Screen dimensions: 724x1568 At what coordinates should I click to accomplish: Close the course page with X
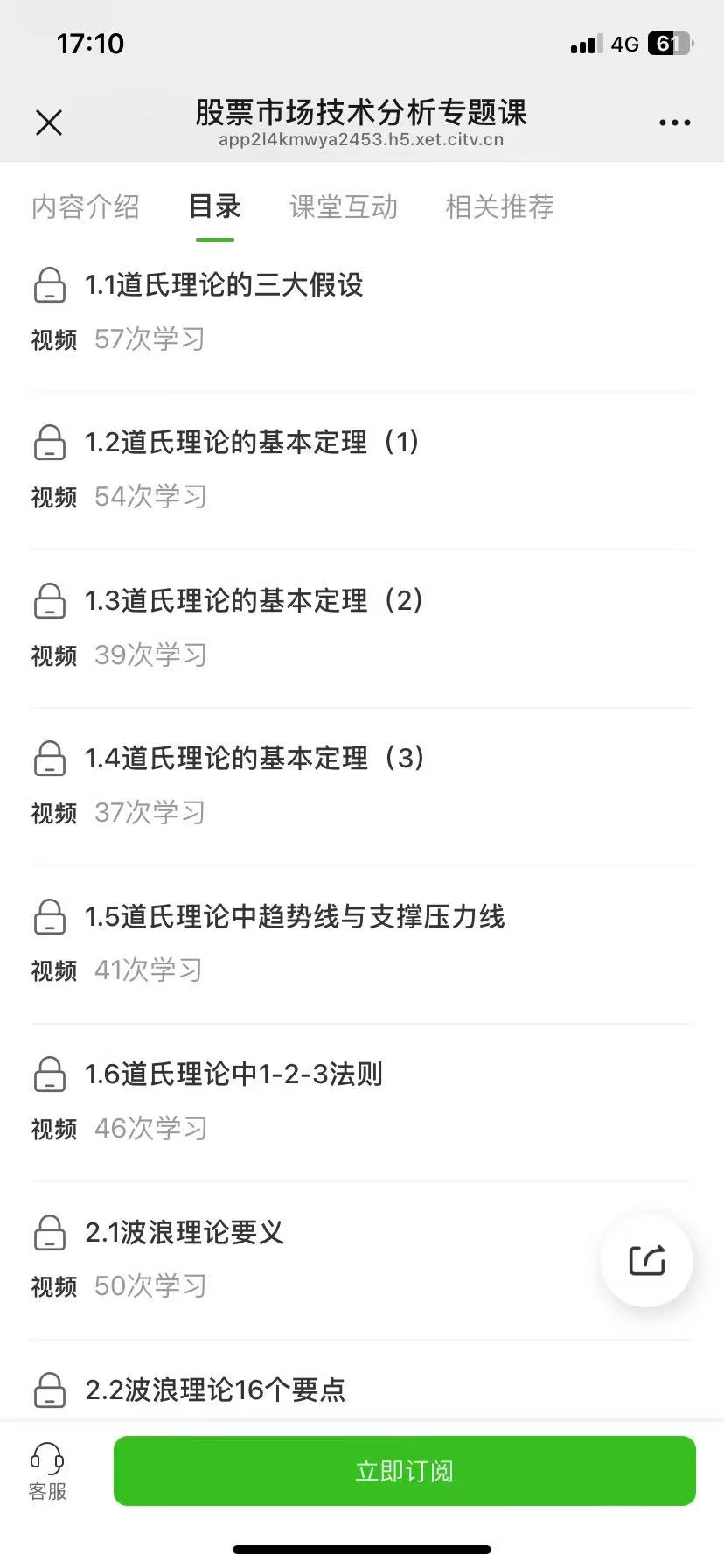click(x=49, y=122)
